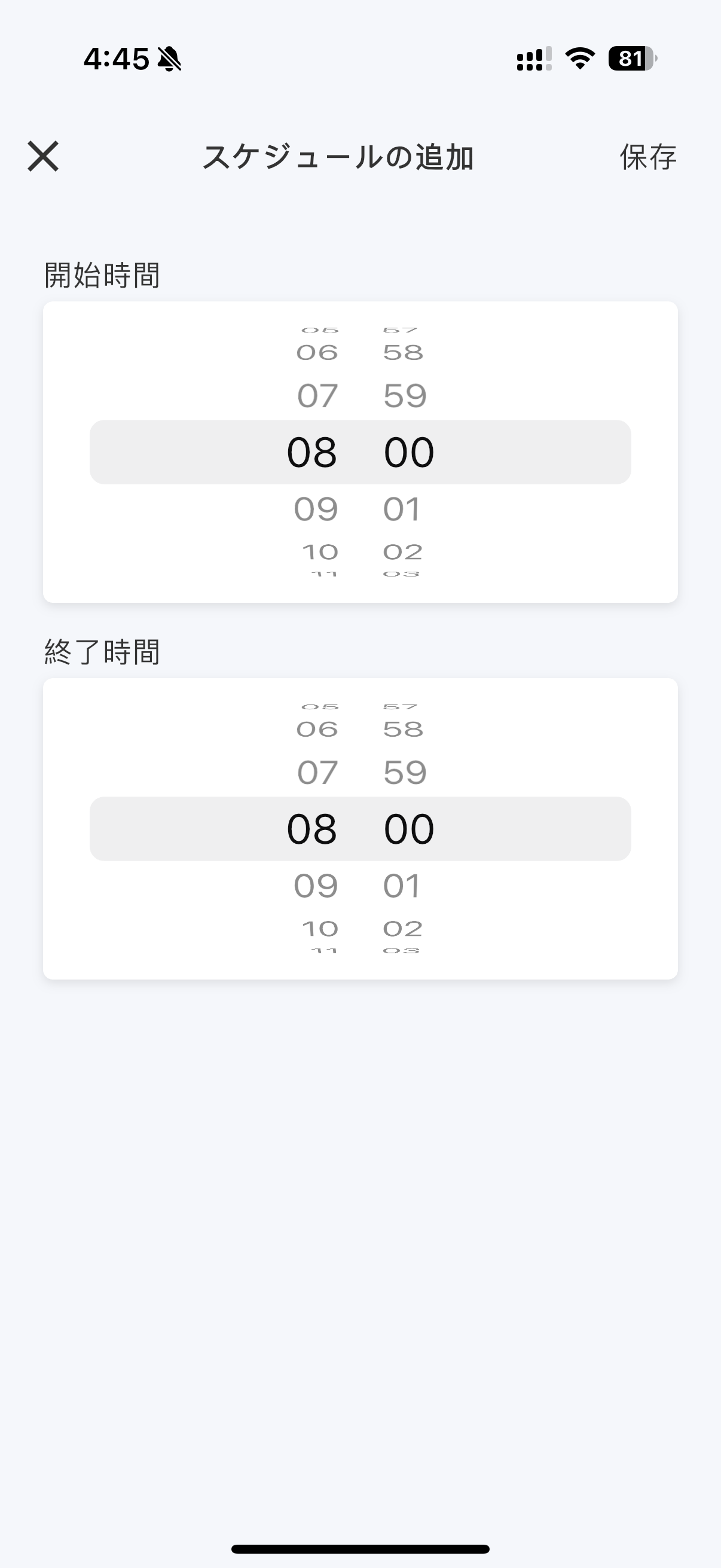Select hour 07 in 開始時間 picker

[317, 396]
